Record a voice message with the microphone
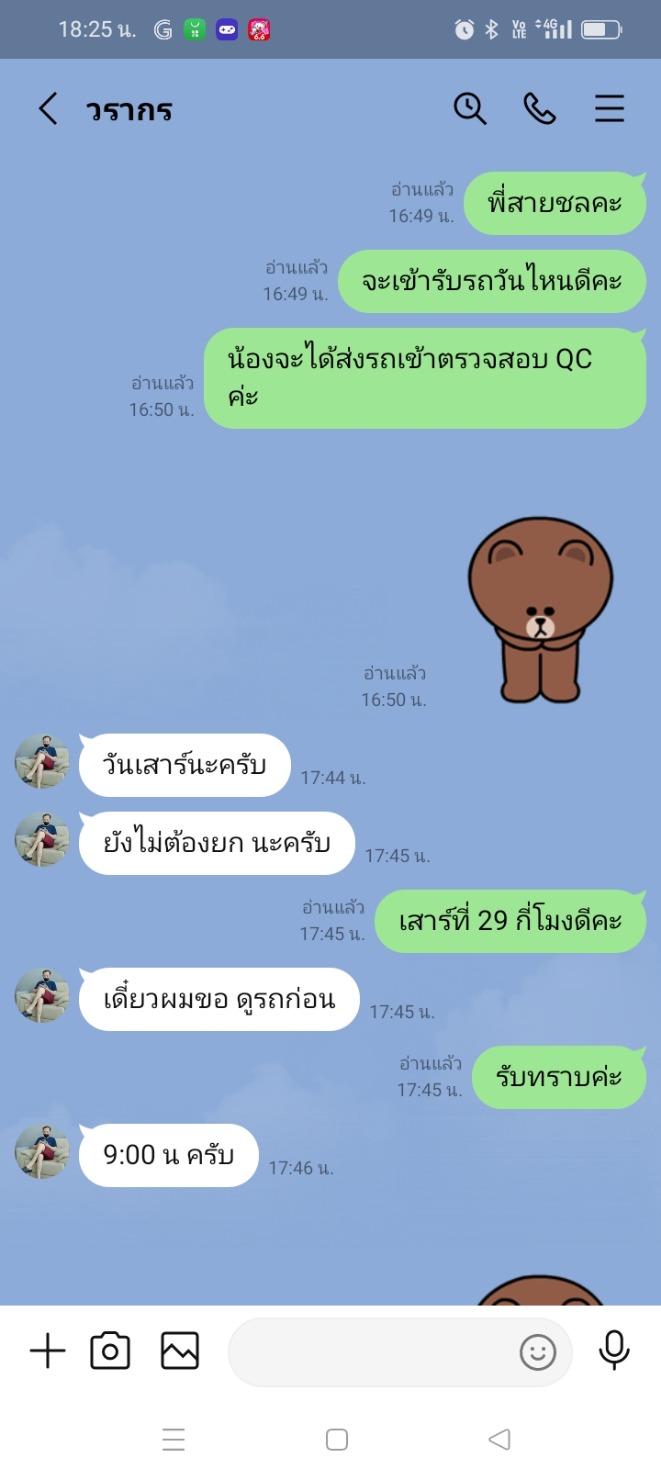The width and height of the screenshot is (661, 1480). [x=614, y=1351]
